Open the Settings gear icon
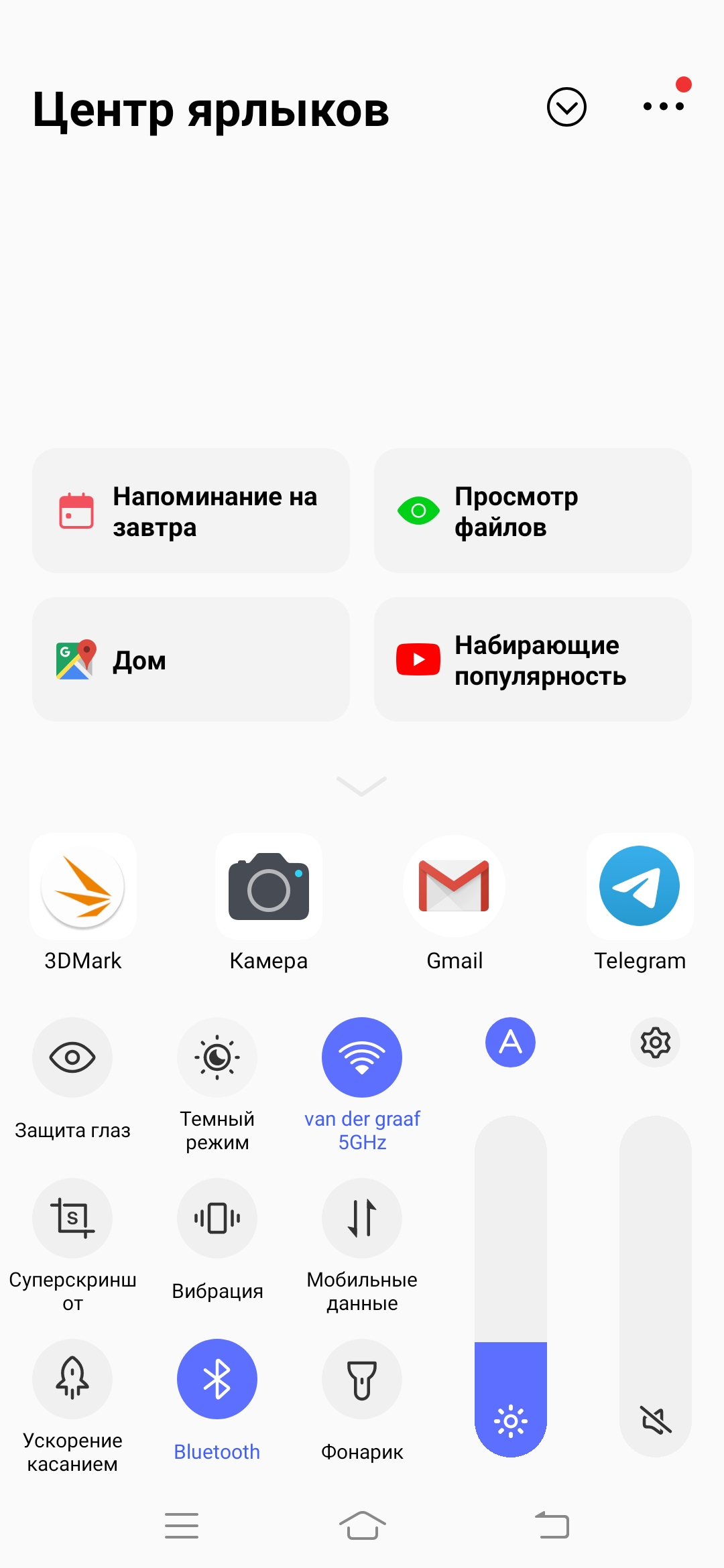The width and height of the screenshot is (724, 1568). tap(655, 1043)
